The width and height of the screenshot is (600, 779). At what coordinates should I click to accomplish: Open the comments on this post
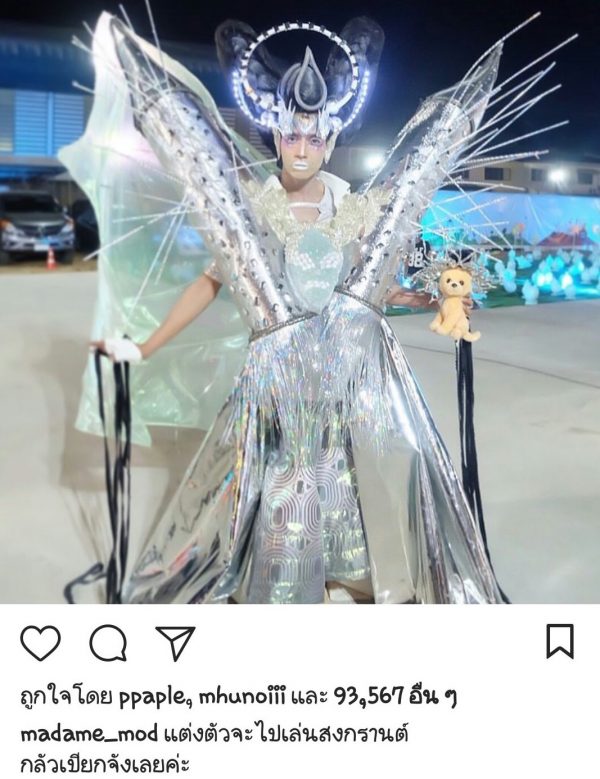click(x=108, y=643)
